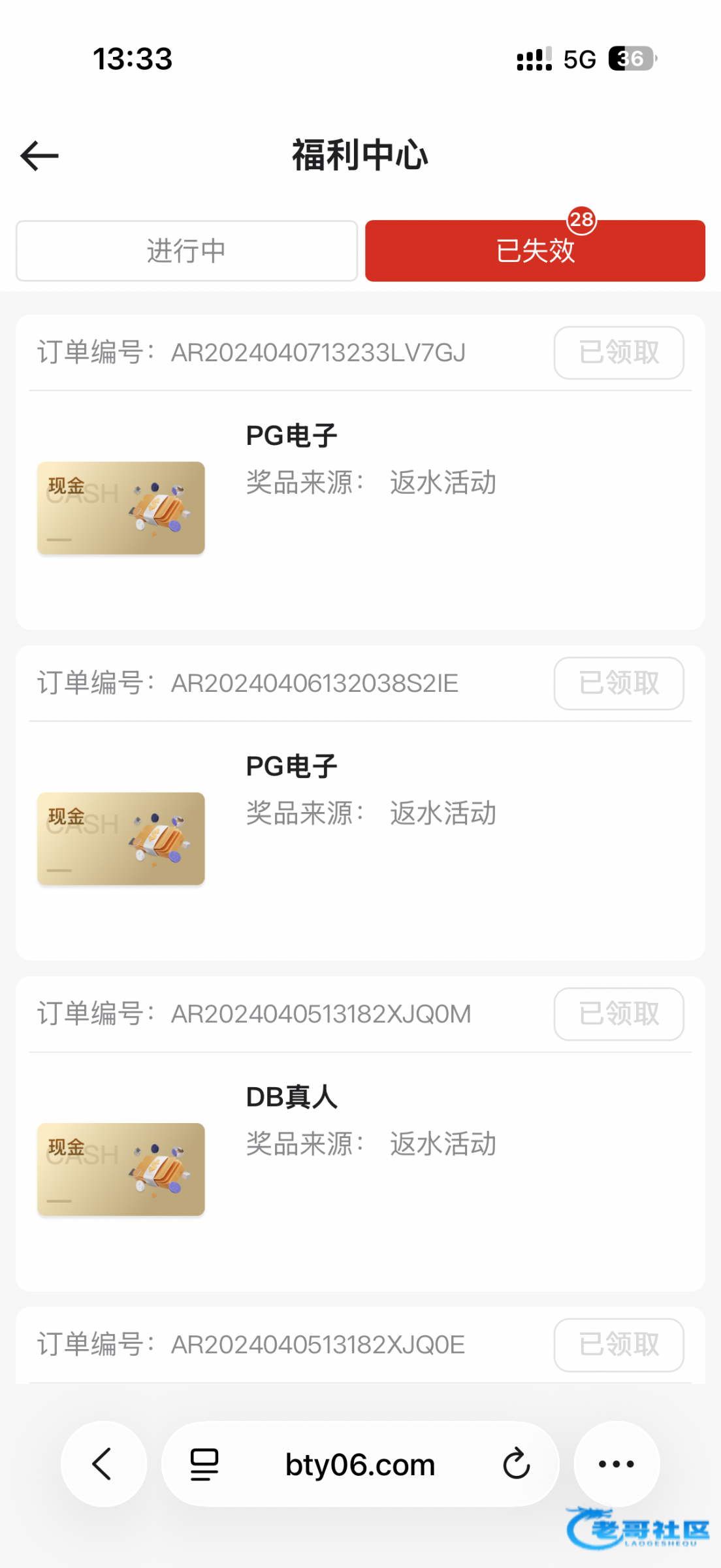
Task: Tap 已领取 for order AR20240406132038S2IE
Action: [618, 683]
